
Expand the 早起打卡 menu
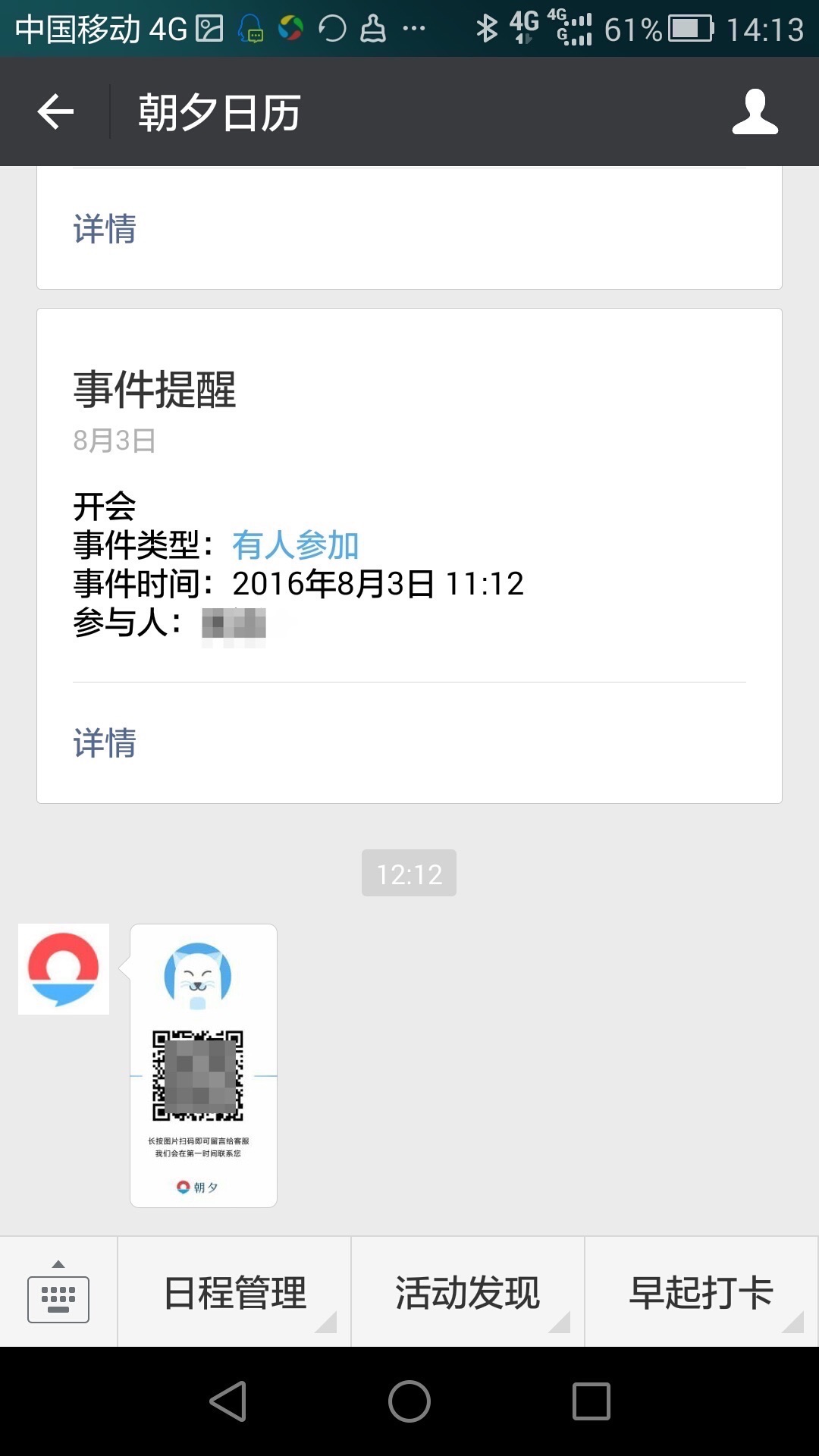point(701,1293)
